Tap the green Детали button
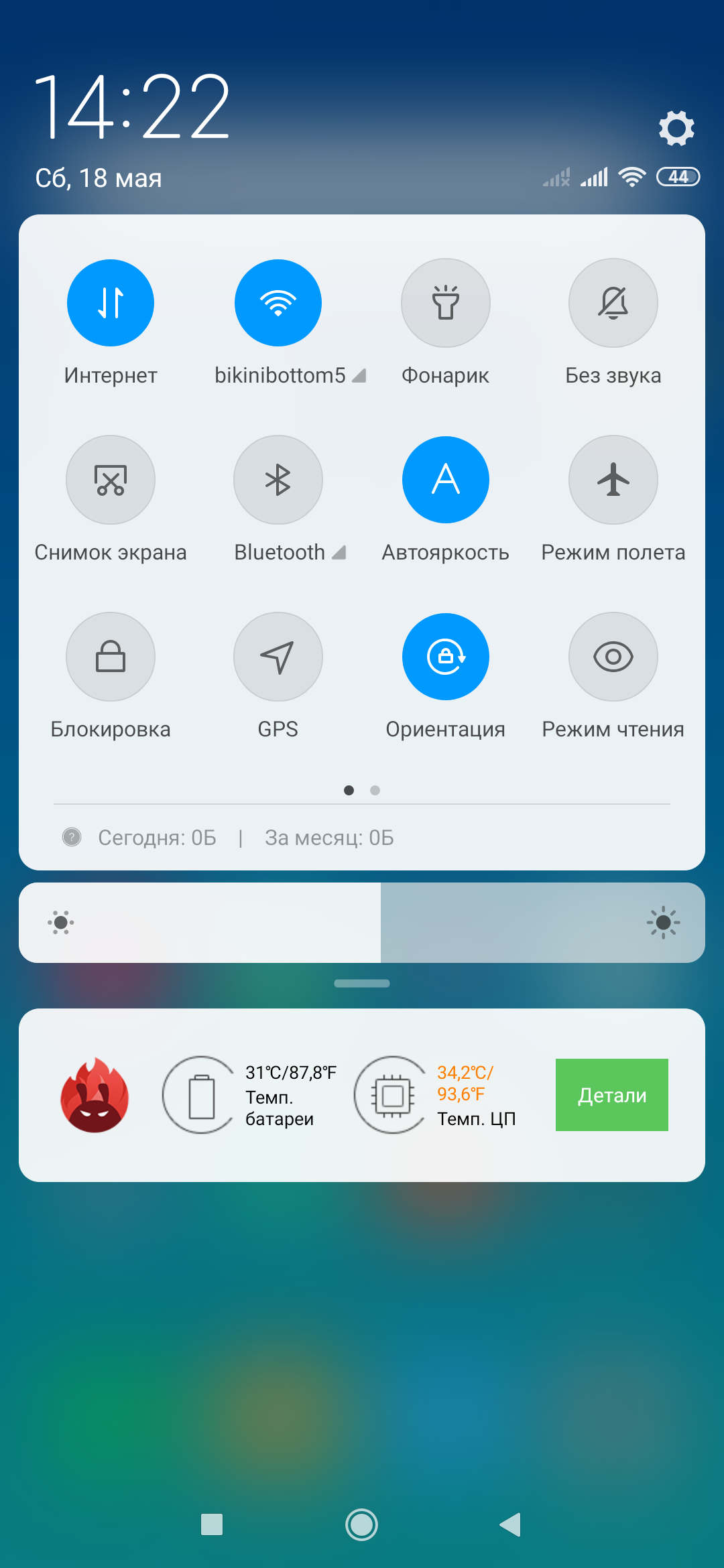The width and height of the screenshot is (724, 1568). click(611, 1095)
